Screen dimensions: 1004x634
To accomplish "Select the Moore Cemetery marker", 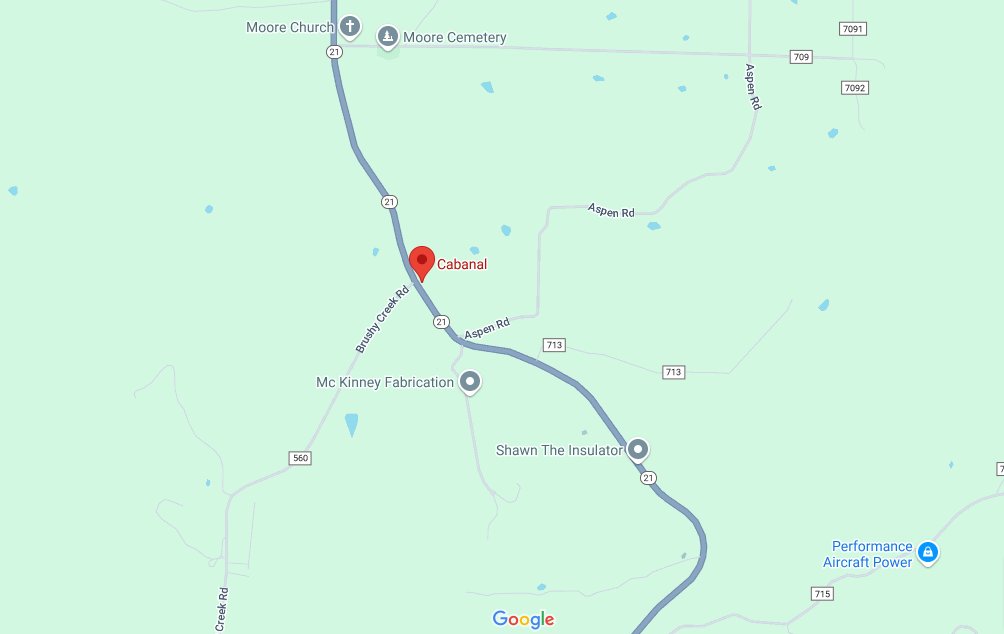I will [x=387, y=37].
